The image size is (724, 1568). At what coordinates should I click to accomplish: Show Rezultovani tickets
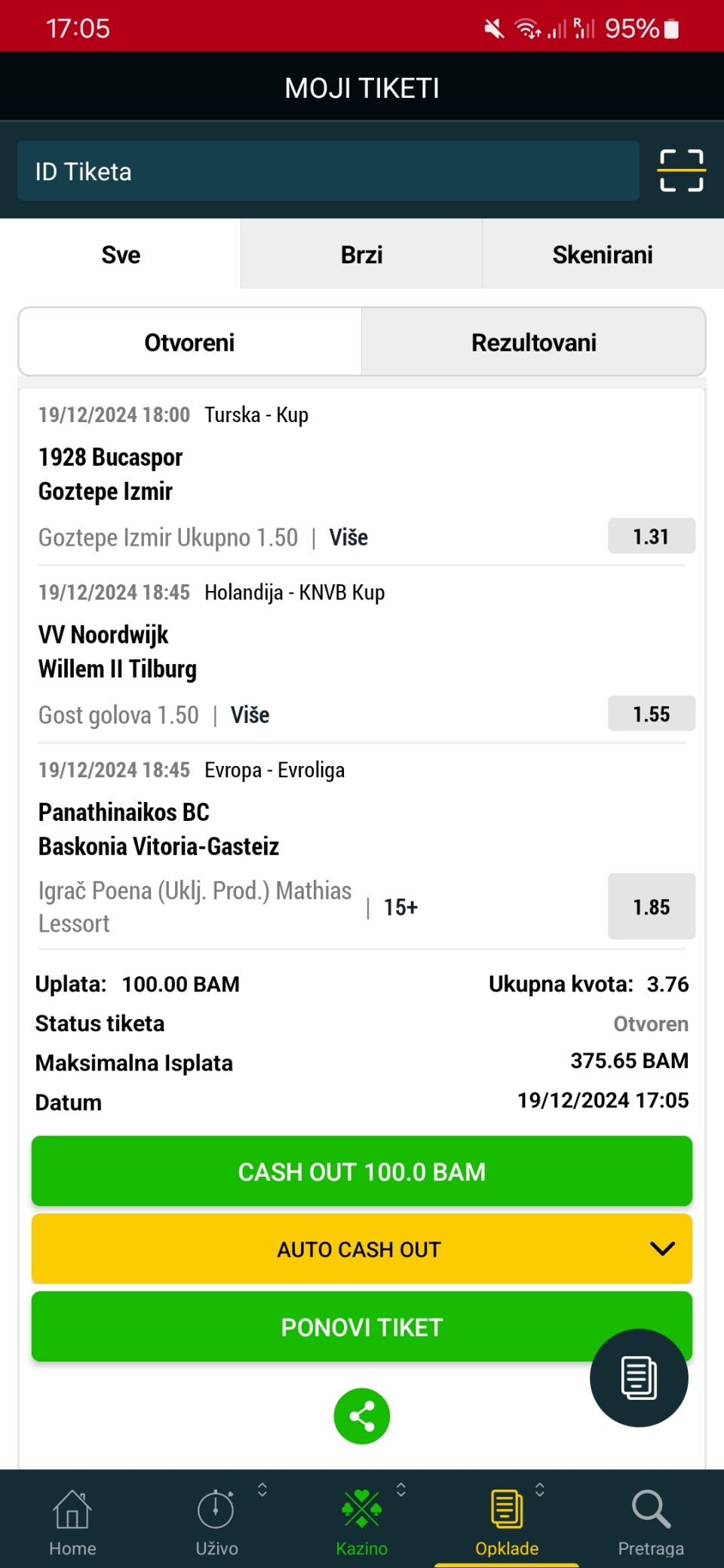click(x=533, y=342)
